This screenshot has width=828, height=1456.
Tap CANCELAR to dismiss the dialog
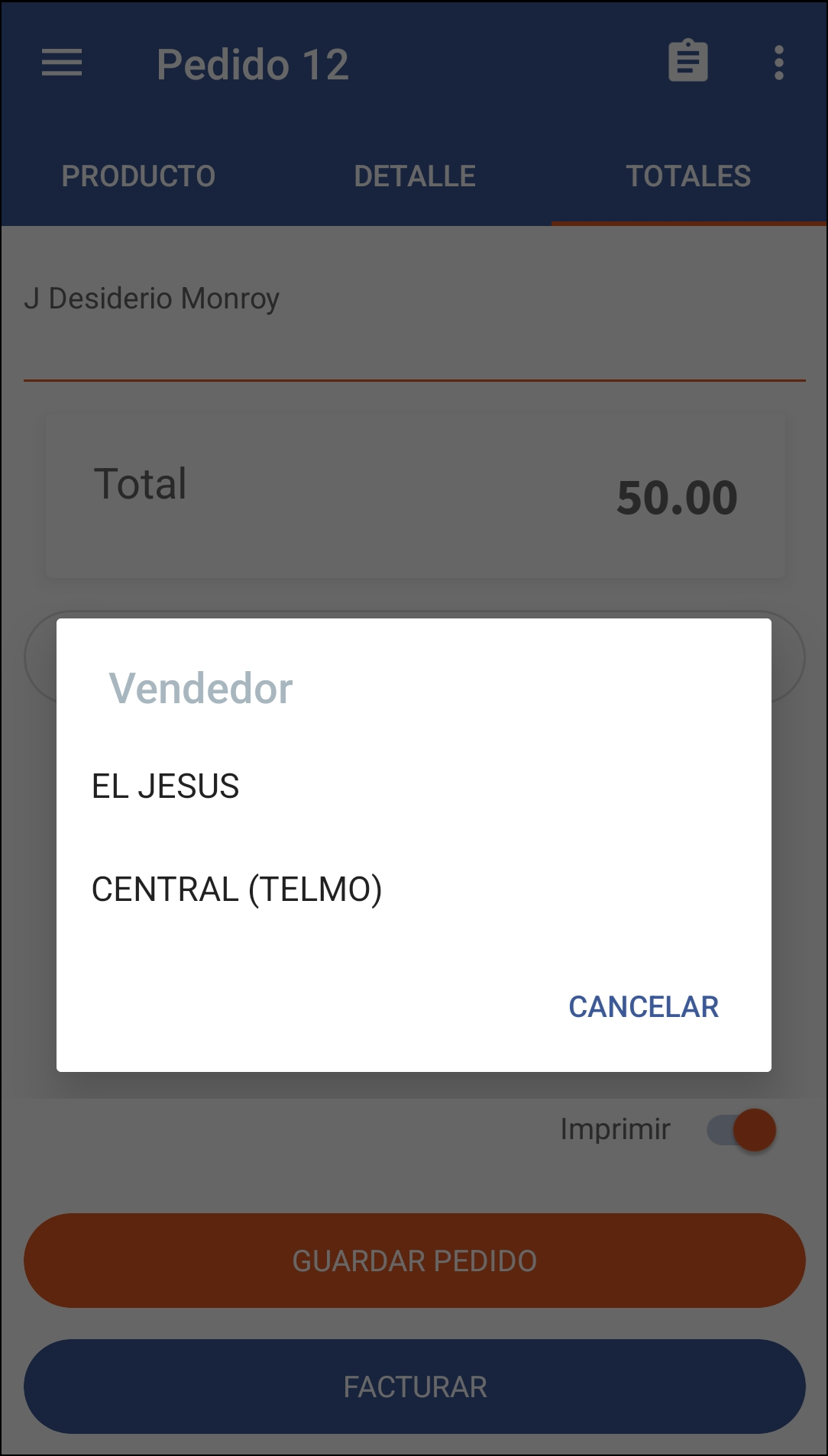tap(642, 1007)
